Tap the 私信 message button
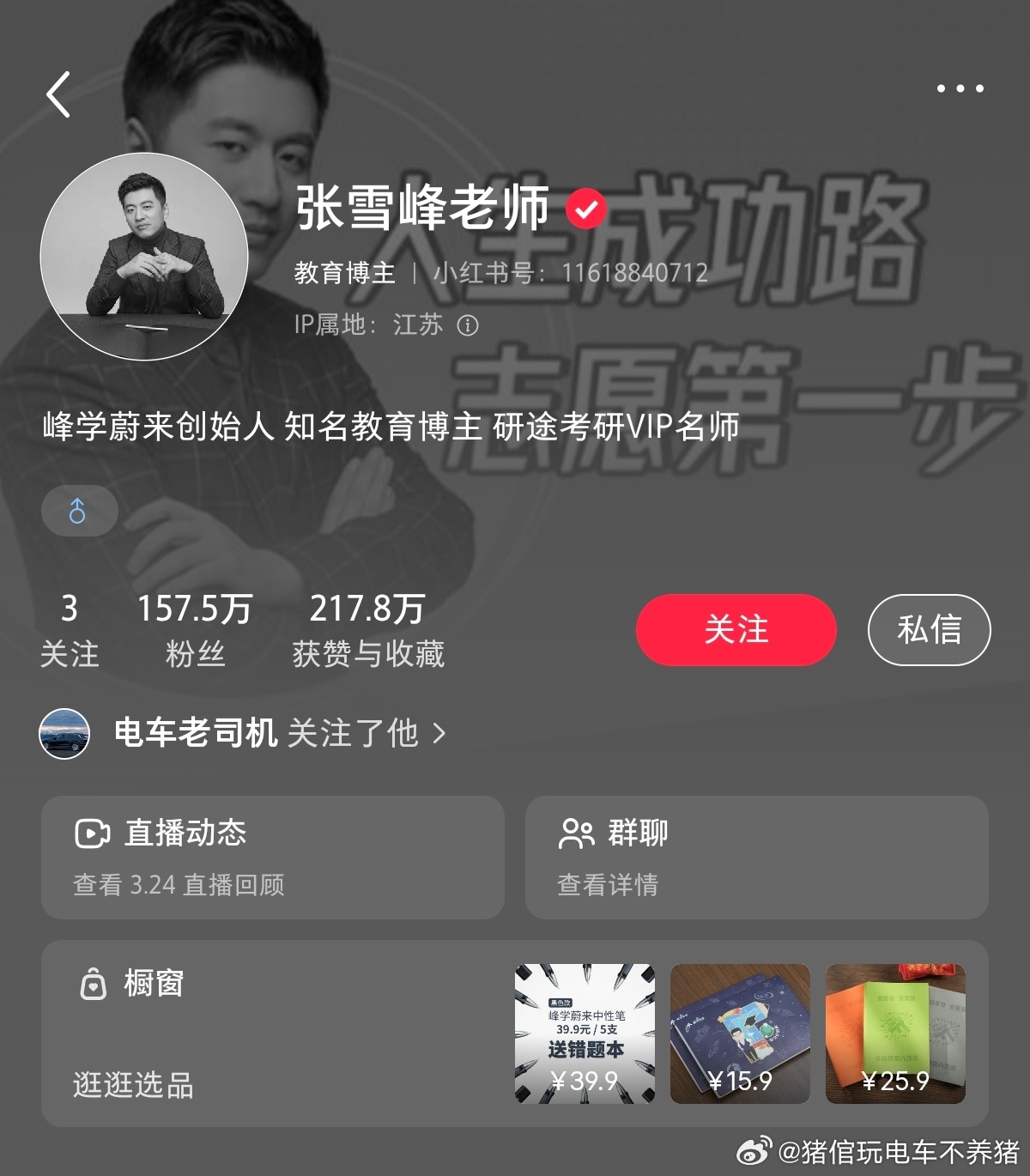Image resolution: width=1030 pixels, height=1176 pixels. [x=930, y=629]
